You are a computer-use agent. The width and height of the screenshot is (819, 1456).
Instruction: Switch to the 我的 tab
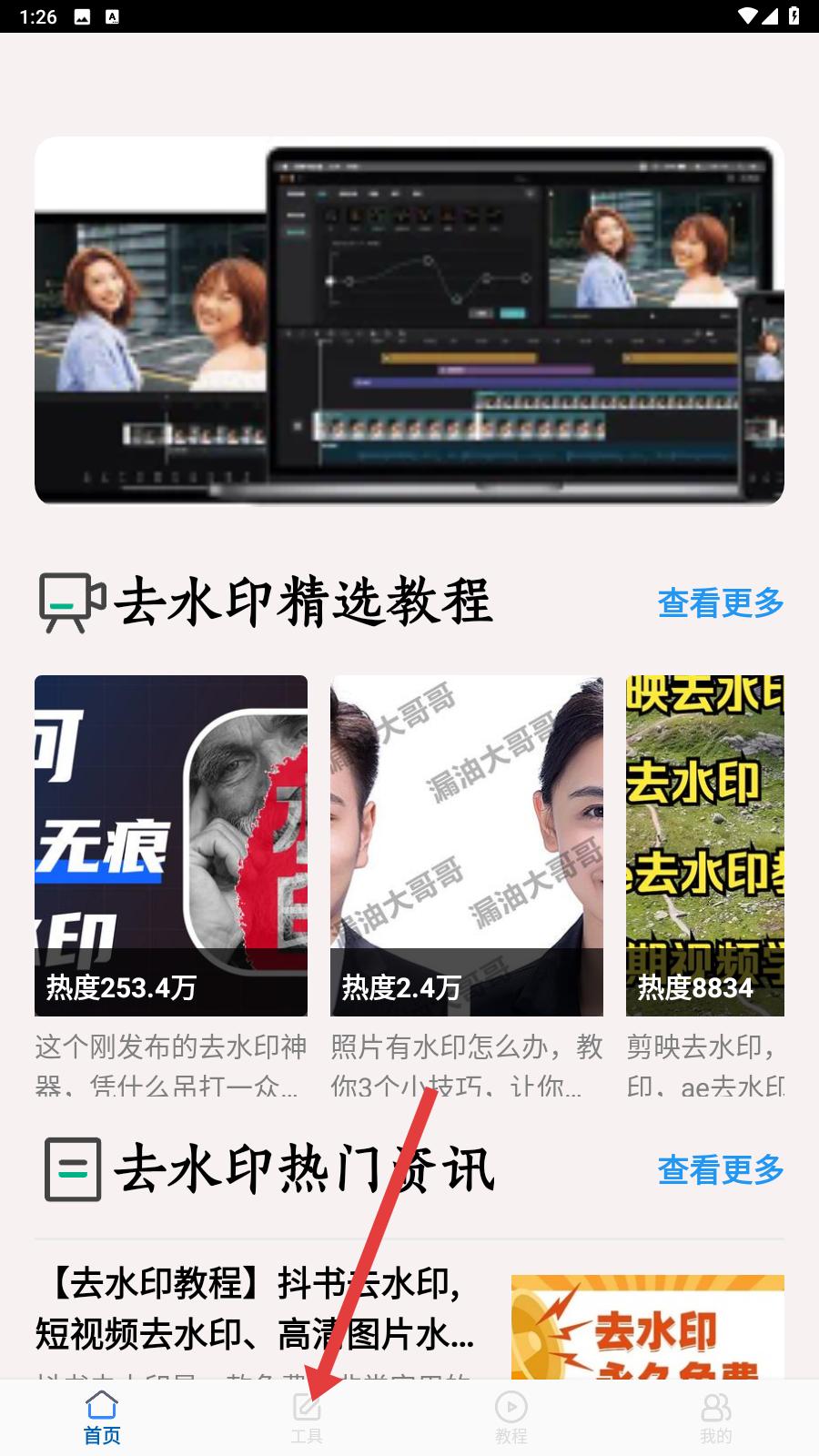pyautogui.click(x=715, y=1417)
